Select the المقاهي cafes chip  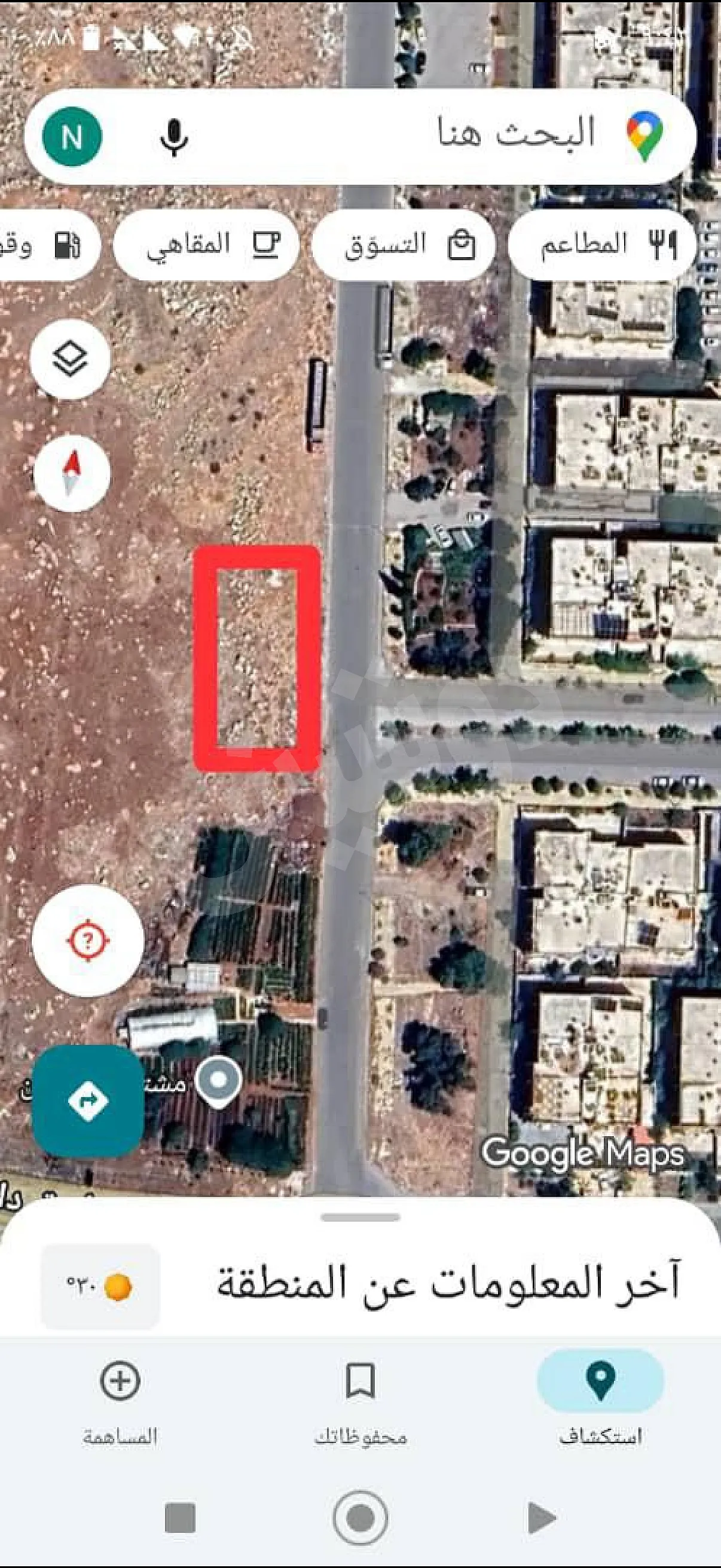tap(206, 245)
